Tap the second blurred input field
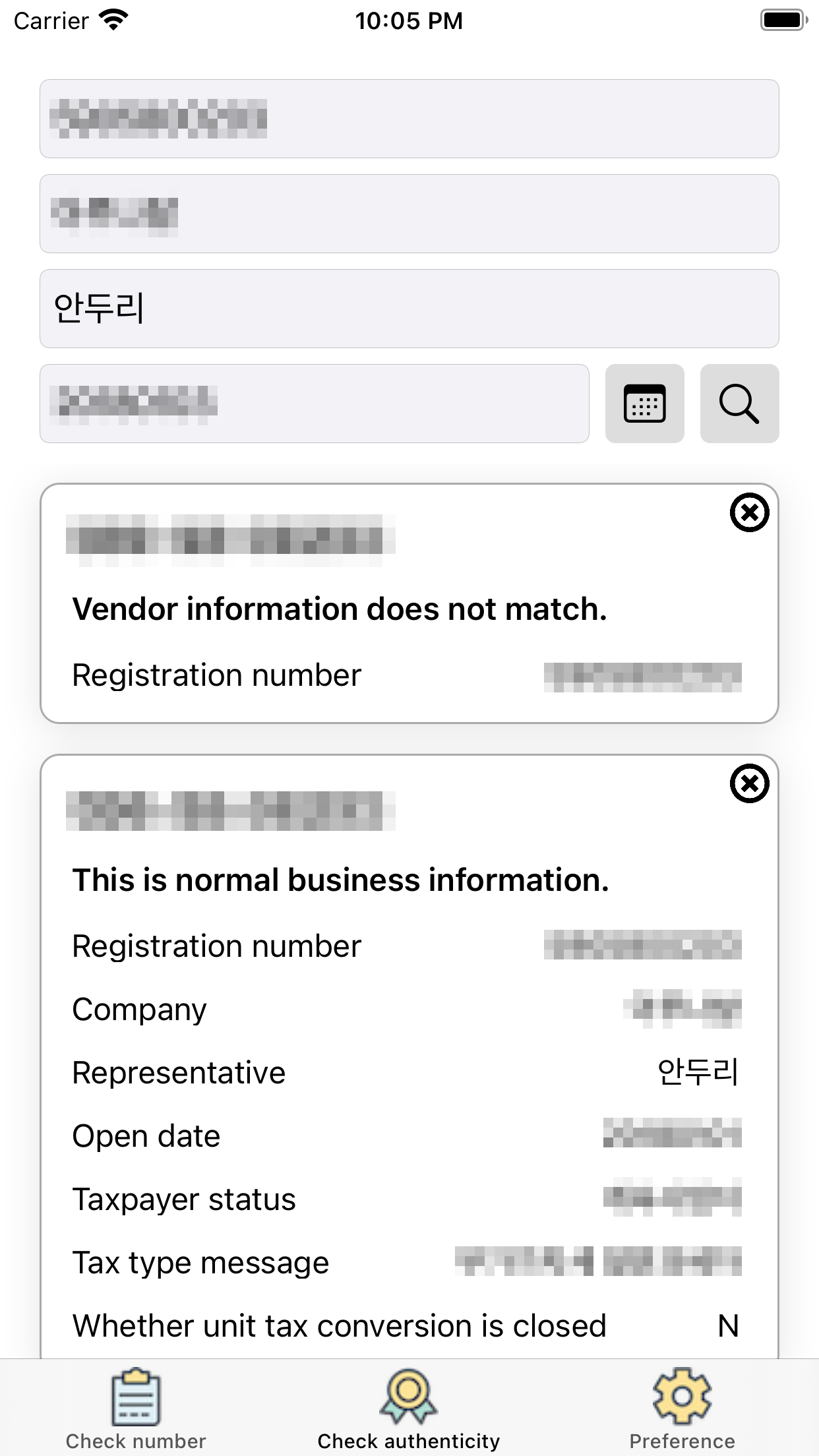The height and width of the screenshot is (1456, 819). [409, 214]
